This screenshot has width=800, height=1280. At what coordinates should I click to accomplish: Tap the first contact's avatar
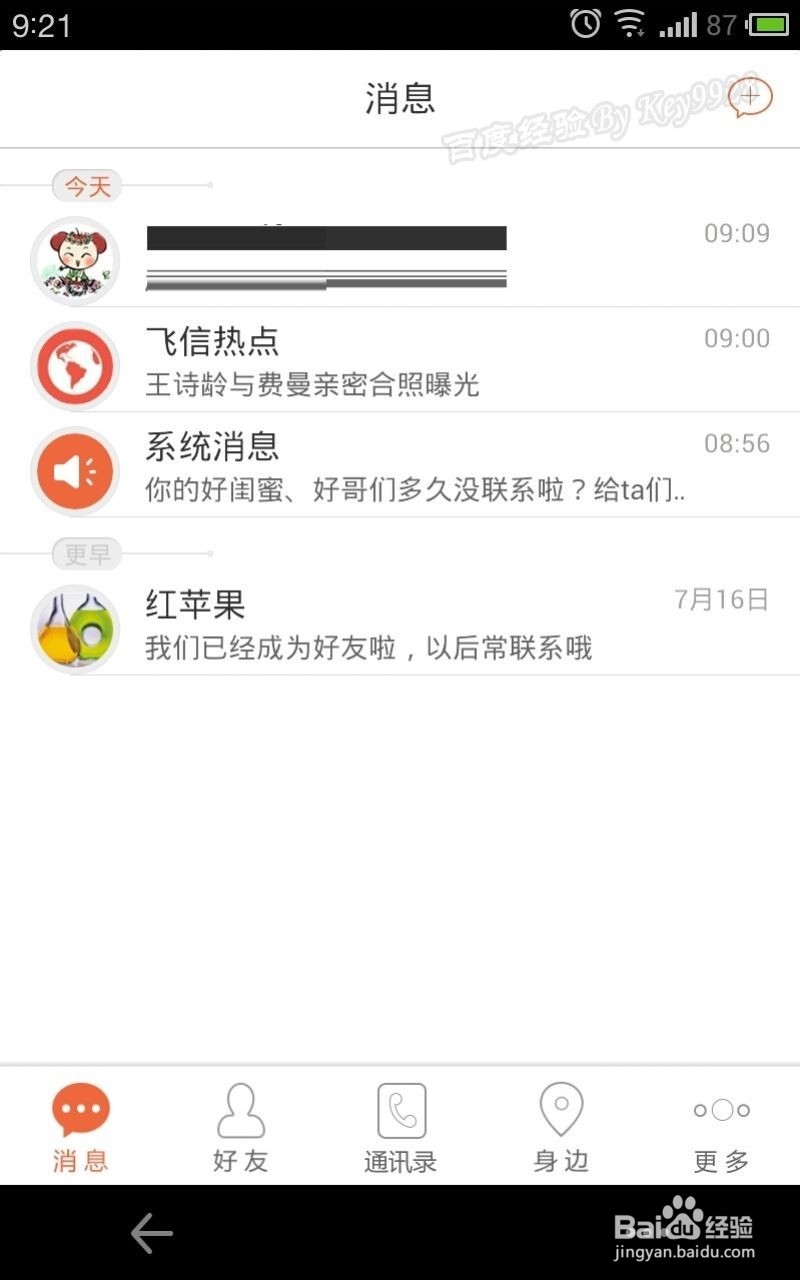(x=75, y=261)
